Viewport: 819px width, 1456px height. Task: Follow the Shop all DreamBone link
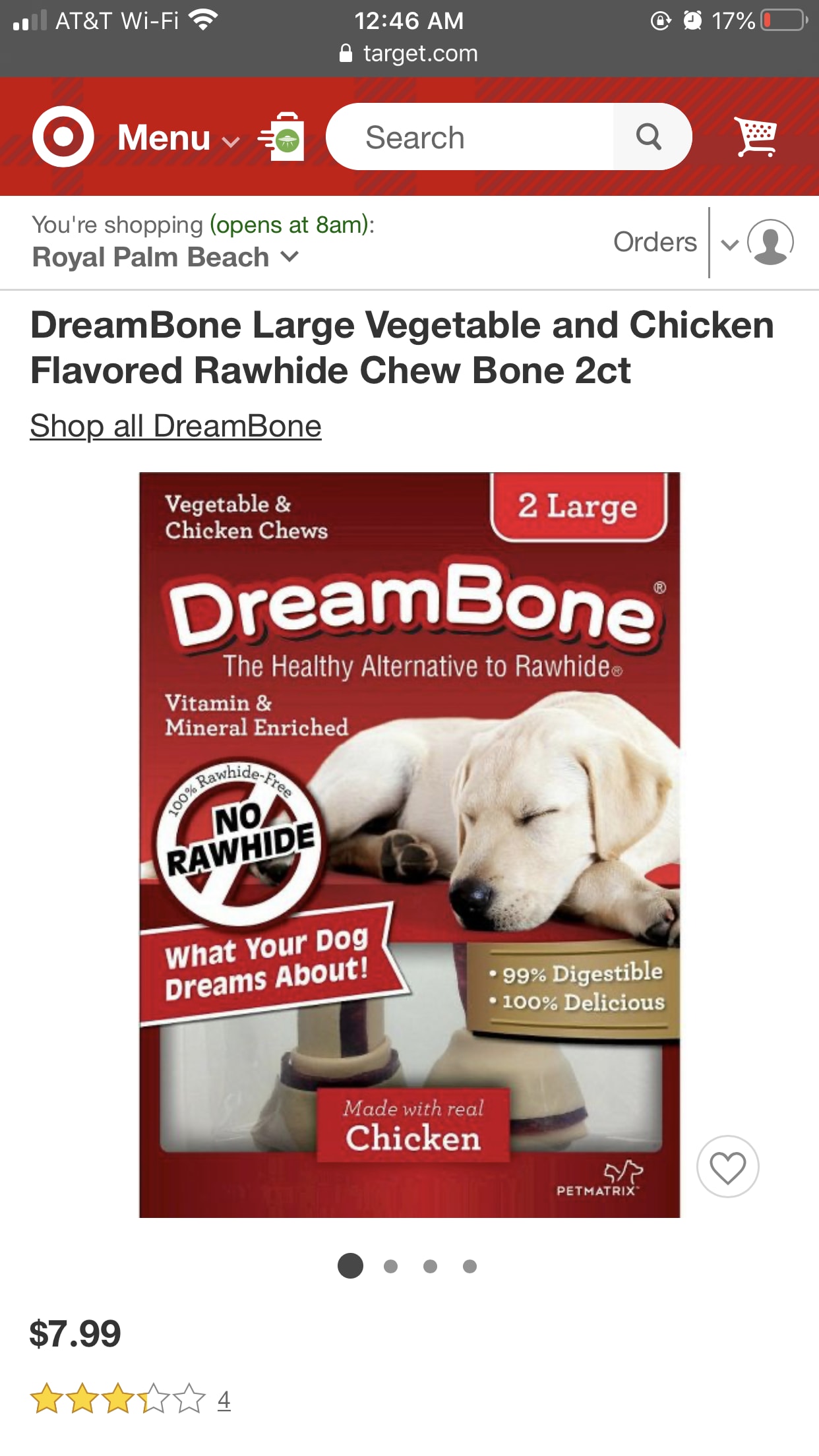coord(175,426)
